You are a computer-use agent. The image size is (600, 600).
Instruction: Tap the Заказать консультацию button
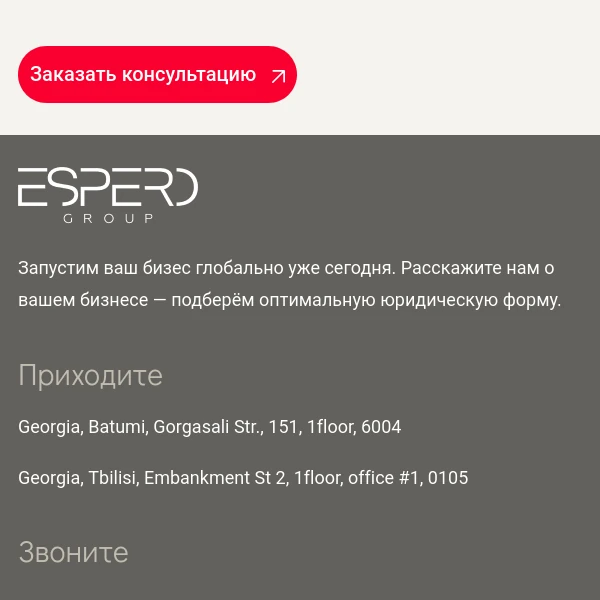[157, 75]
